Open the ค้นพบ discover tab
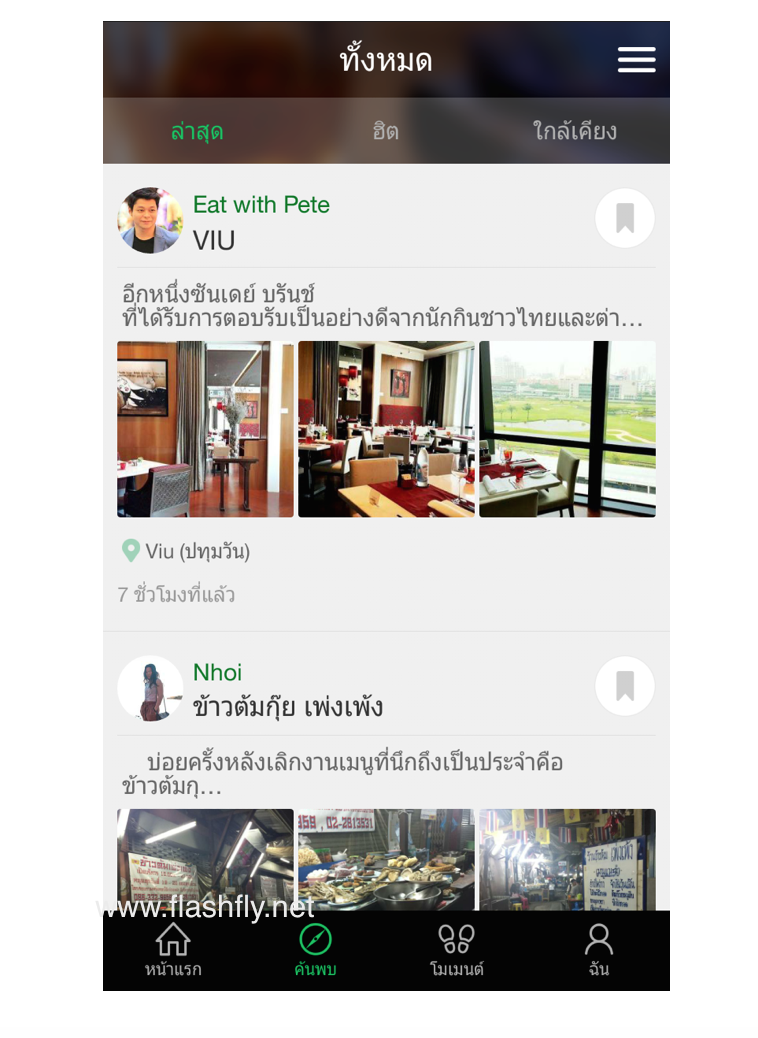Image resolution: width=758 pixels, height=1038 pixels. 315,950
